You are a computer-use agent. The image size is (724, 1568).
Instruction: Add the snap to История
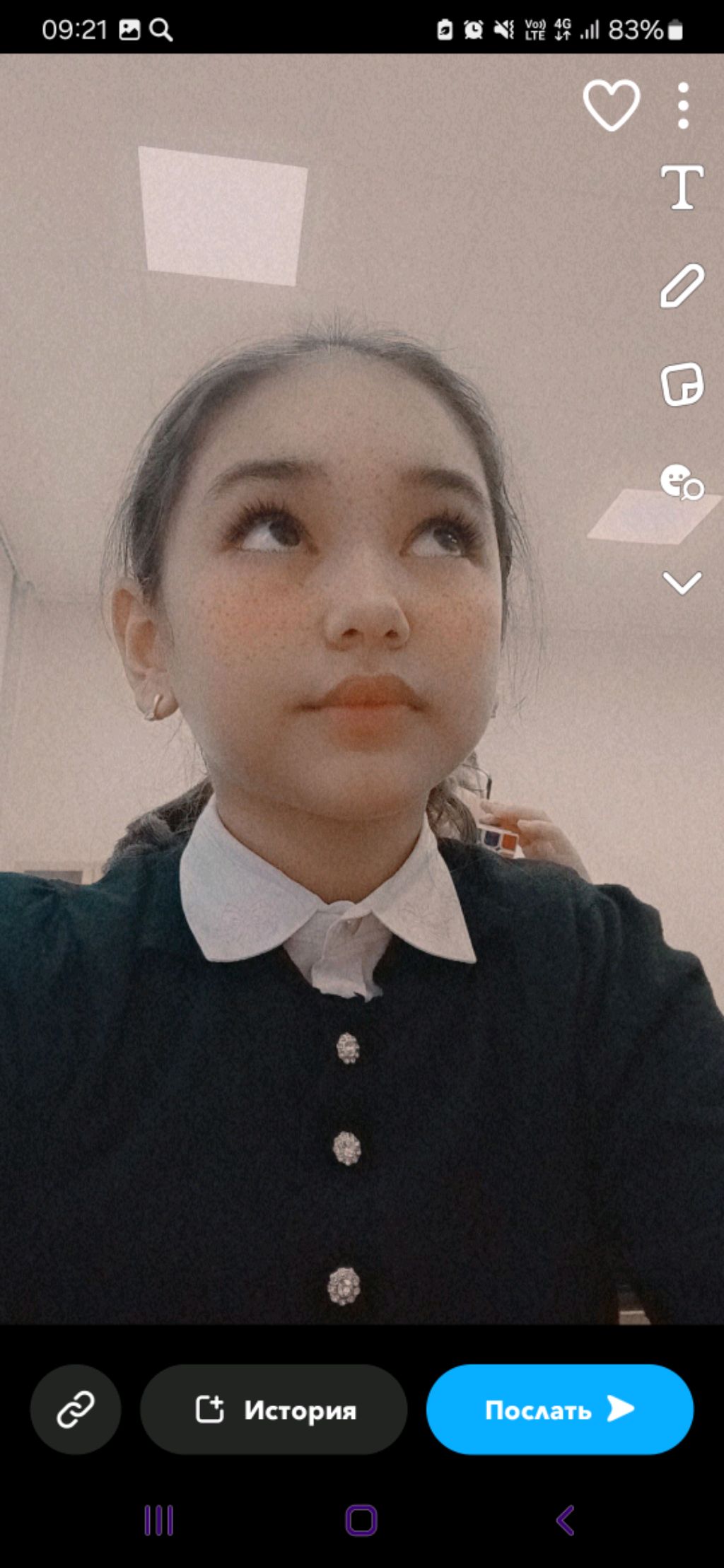coord(274,1409)
